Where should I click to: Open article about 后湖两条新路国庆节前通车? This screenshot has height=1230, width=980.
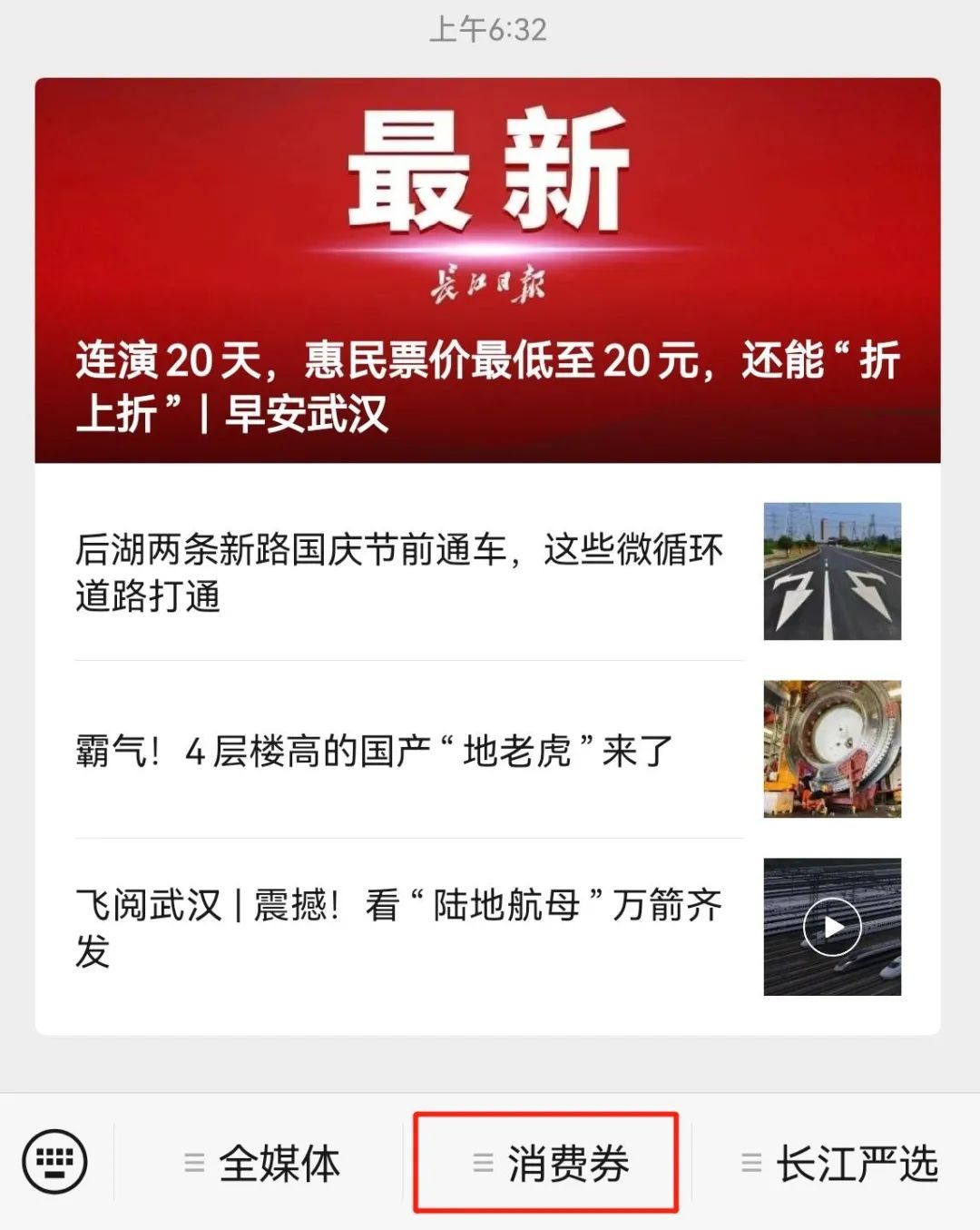pos(399,573)
